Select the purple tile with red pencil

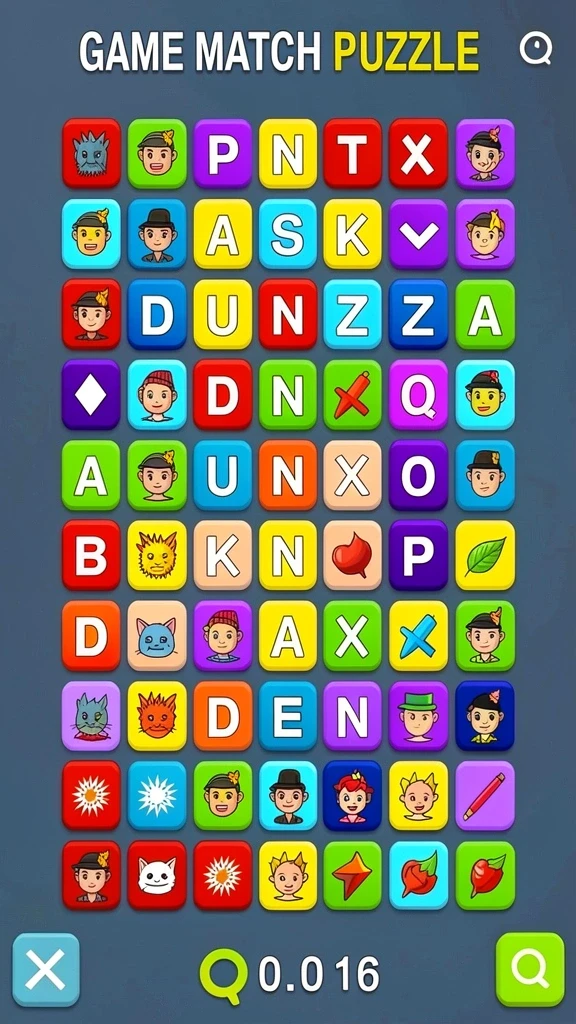tap(485, 795)
